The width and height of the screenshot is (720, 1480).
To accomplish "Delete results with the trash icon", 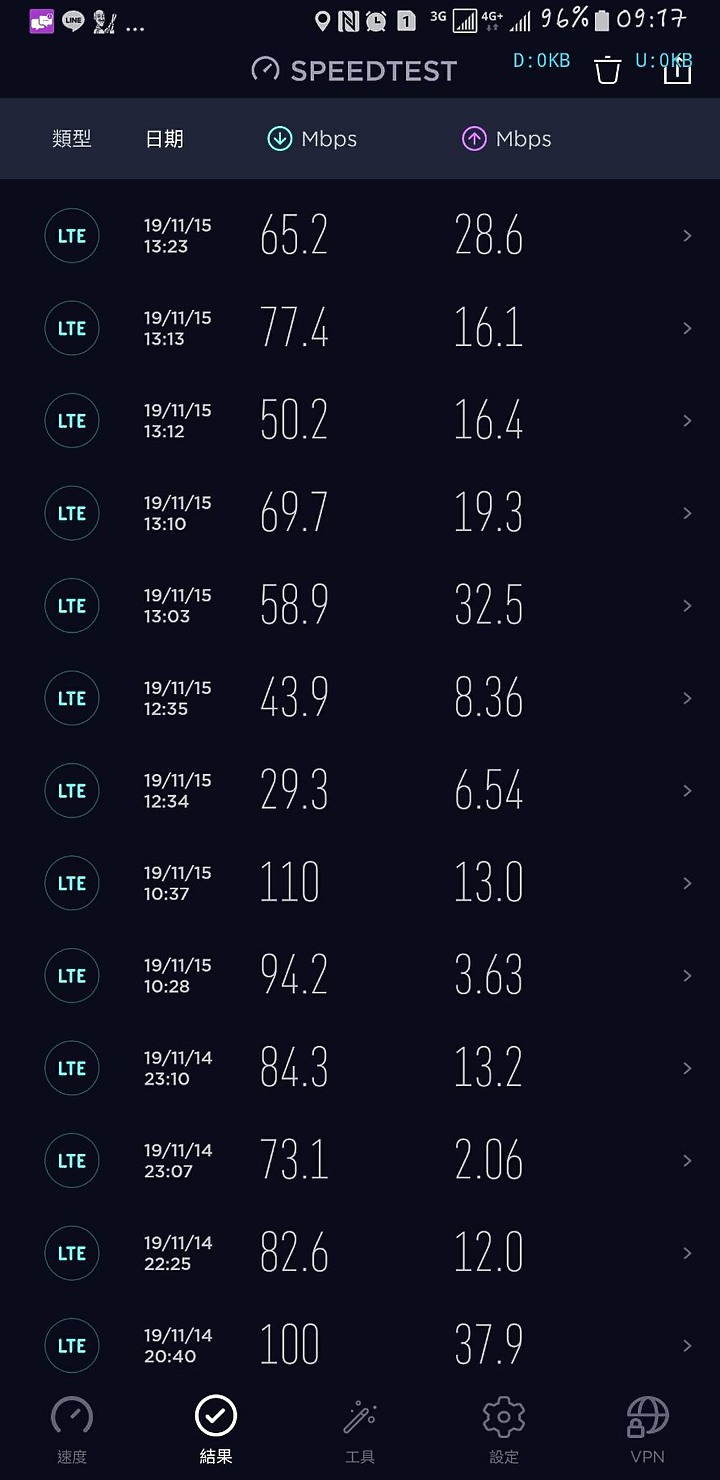I will tap(607, 70).
